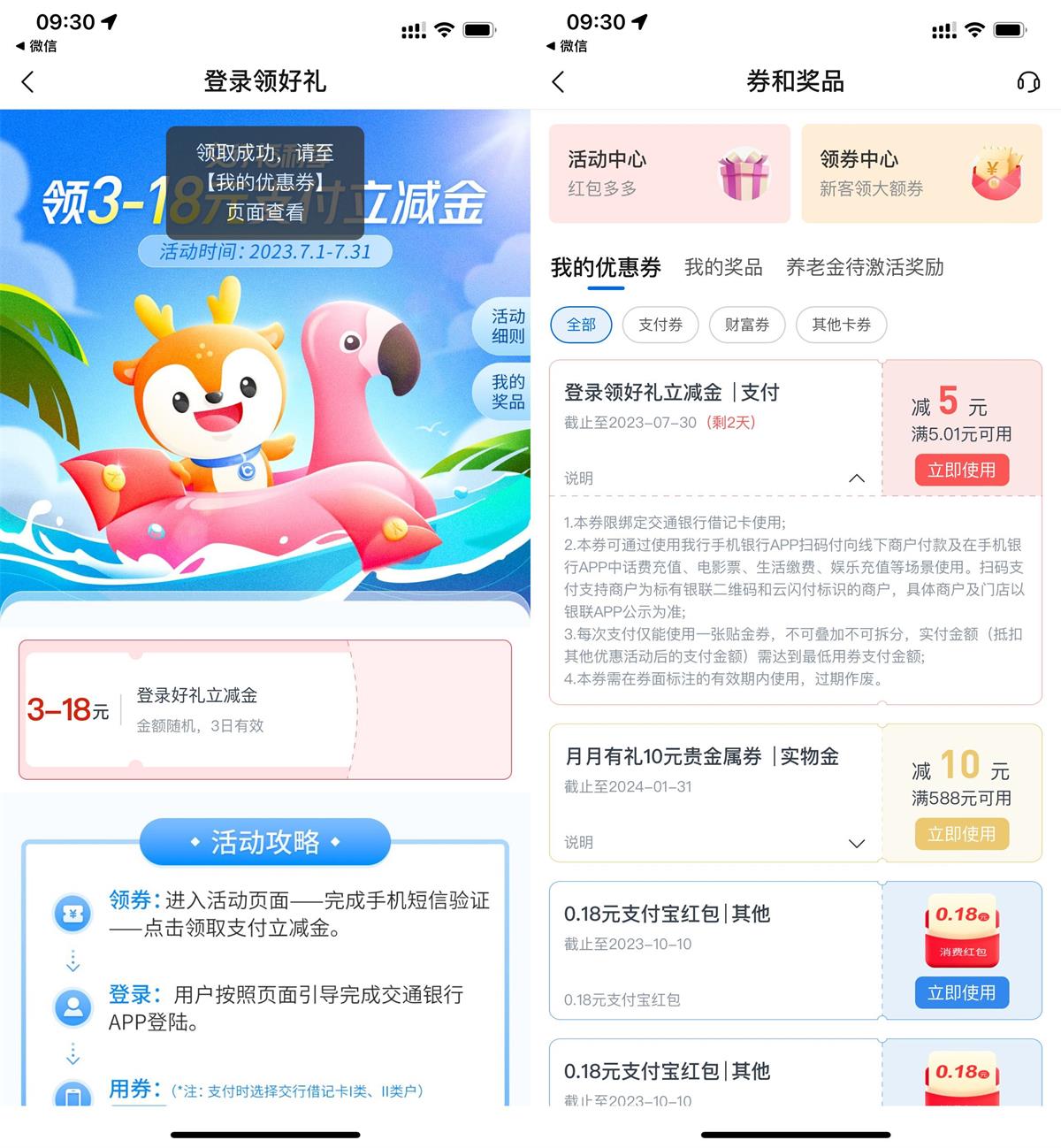This screenshot has width=1061, height=1148.
Task: Switch to the 我的优惠券 tab
Action: coord(606,267)
